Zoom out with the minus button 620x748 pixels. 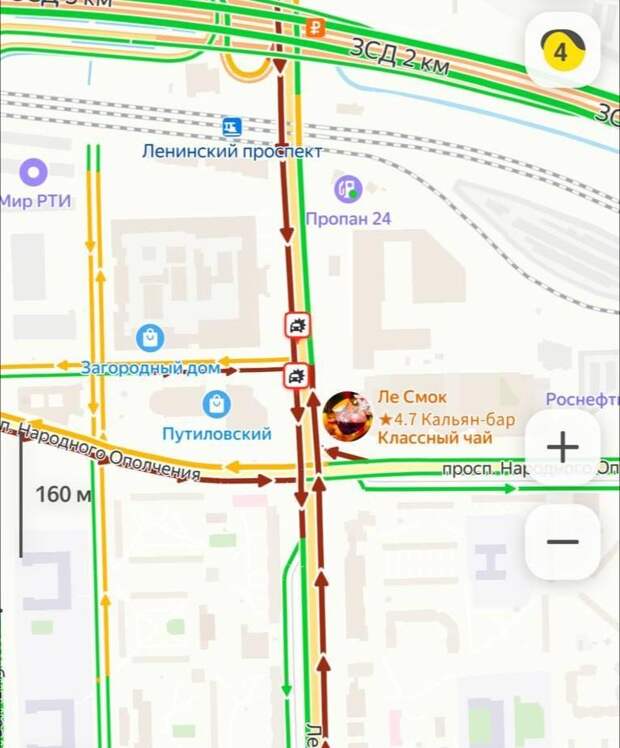pyautogui.click(x=563, y=542)
